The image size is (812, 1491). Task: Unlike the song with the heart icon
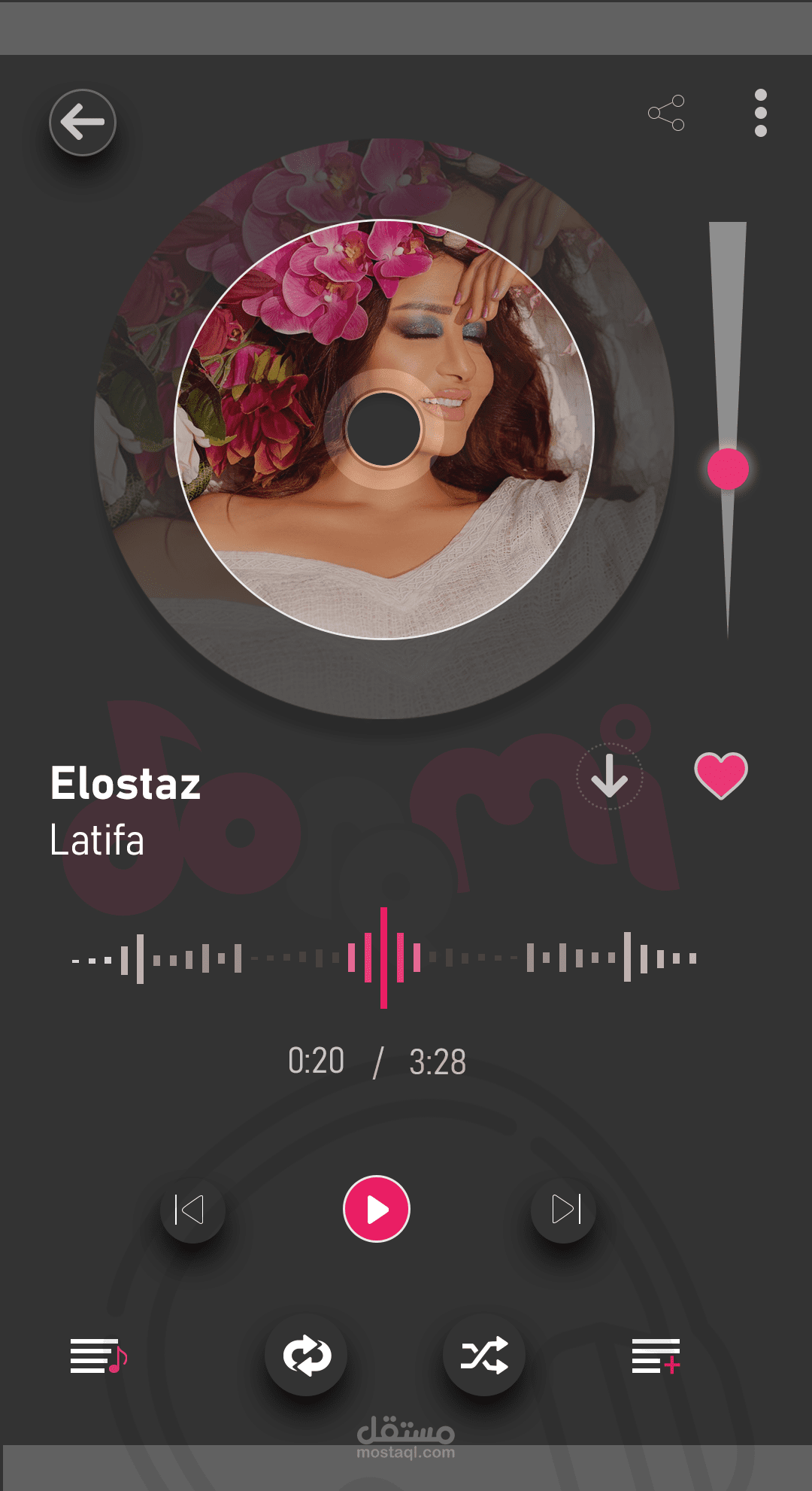pyautogui.click(x=721, y=775)
